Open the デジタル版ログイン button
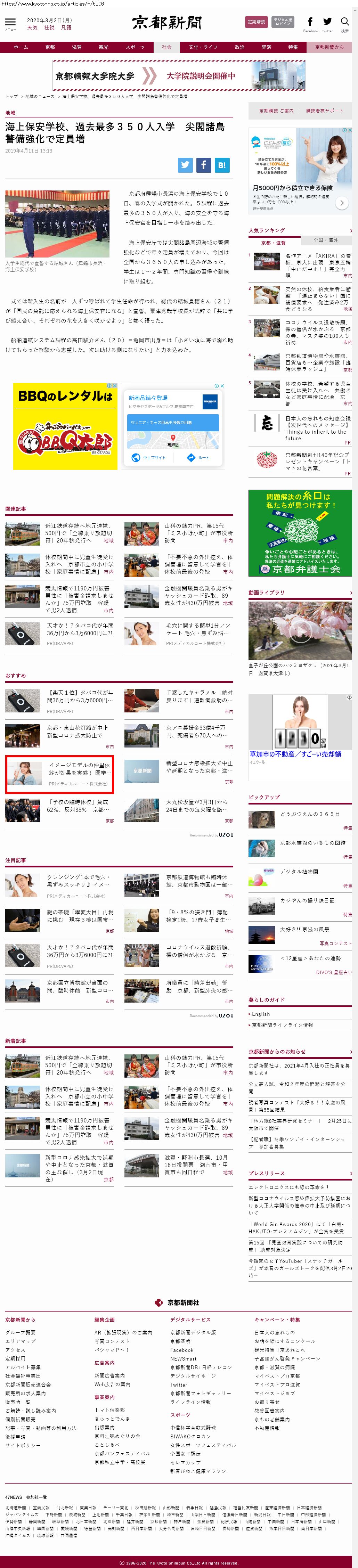Viewport: 358px width, 1568px height. tap(283, 22)
